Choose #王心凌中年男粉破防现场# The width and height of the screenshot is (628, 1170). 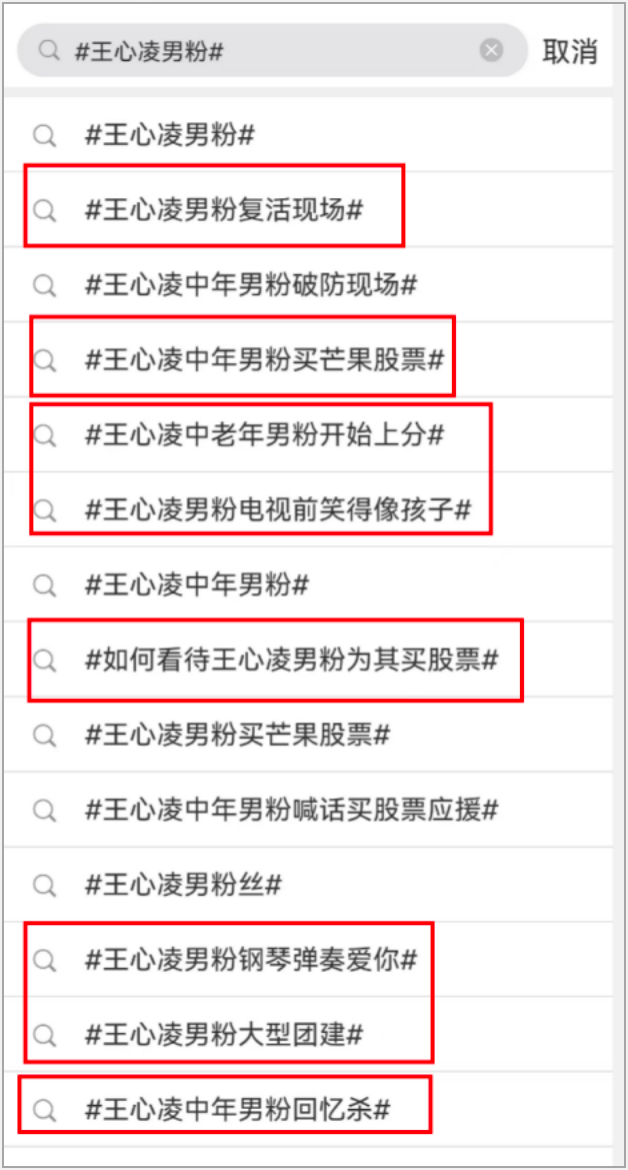(x=251, y=285)
